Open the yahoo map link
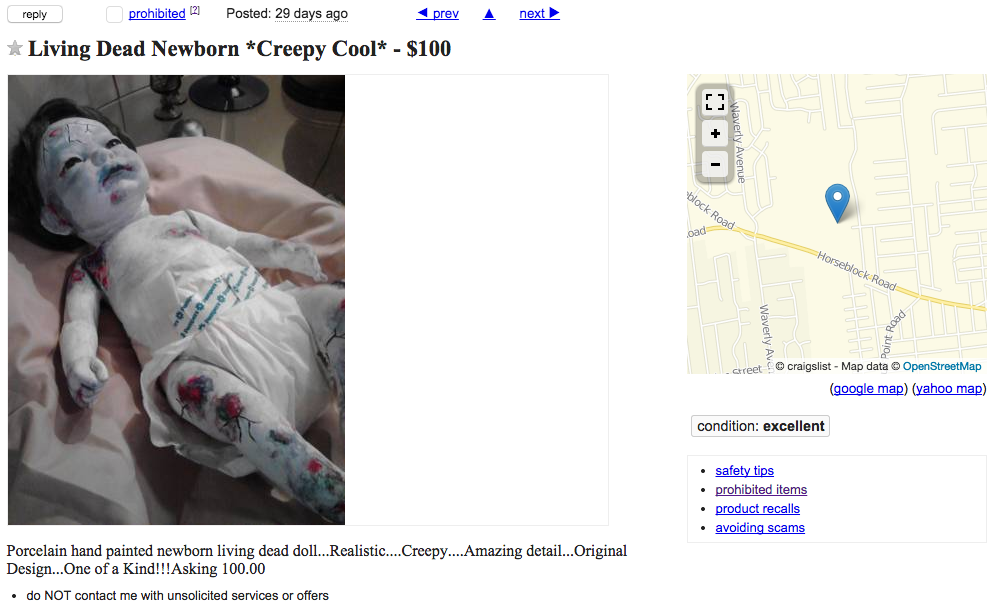 [x=949, y=389]
